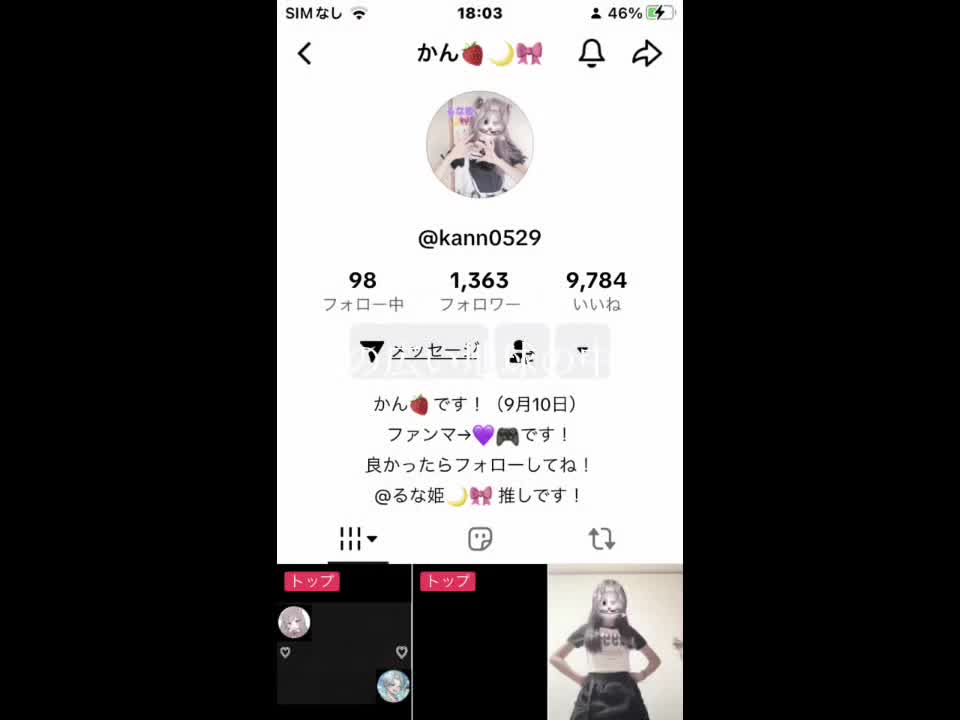Tap the follow status person icon button
The width and height of the screenshot is (960, 720).
[522, 351]
